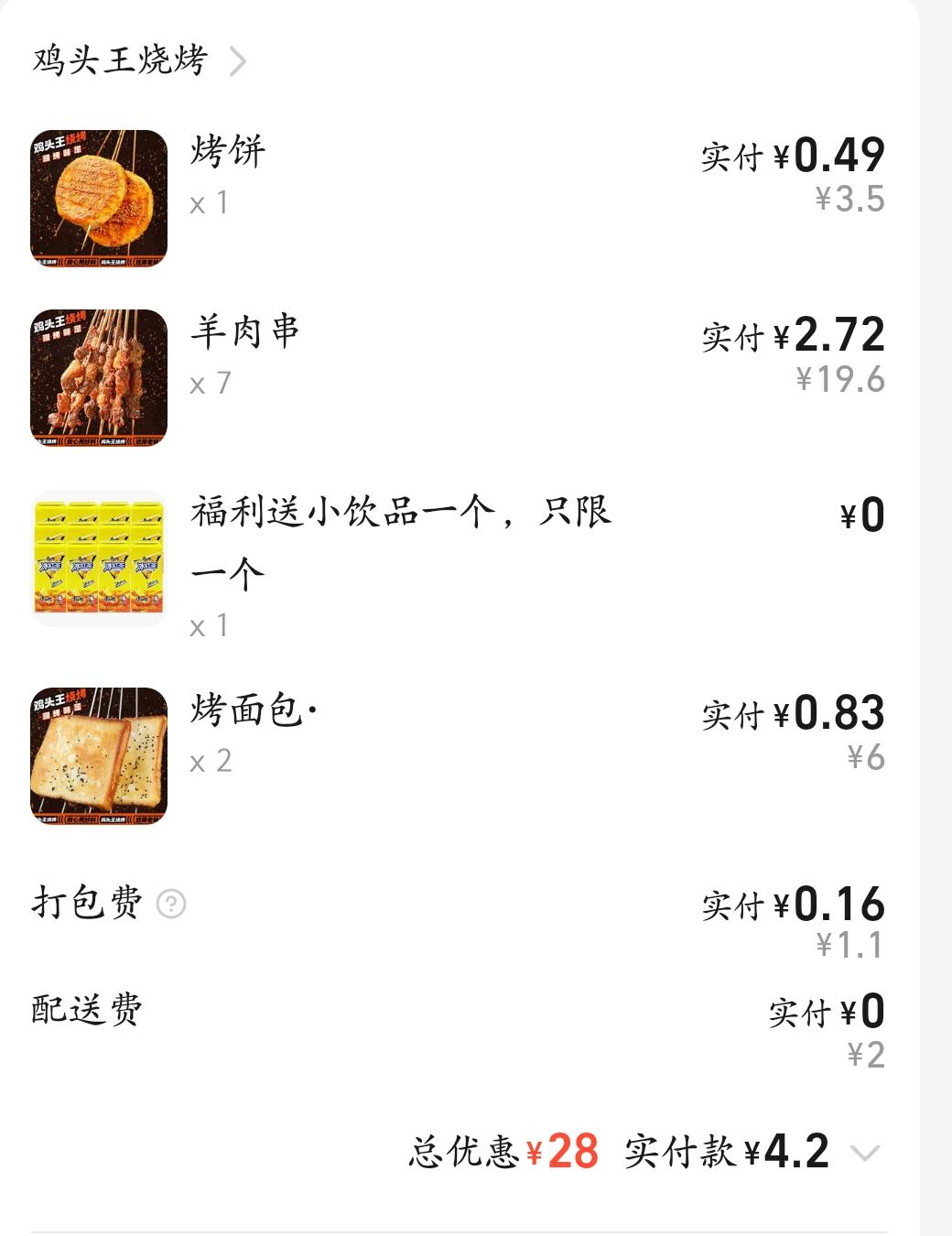Show 打包费 help info icon
The height and width of the screenshot is (1236, 952).
coord(171,905)
